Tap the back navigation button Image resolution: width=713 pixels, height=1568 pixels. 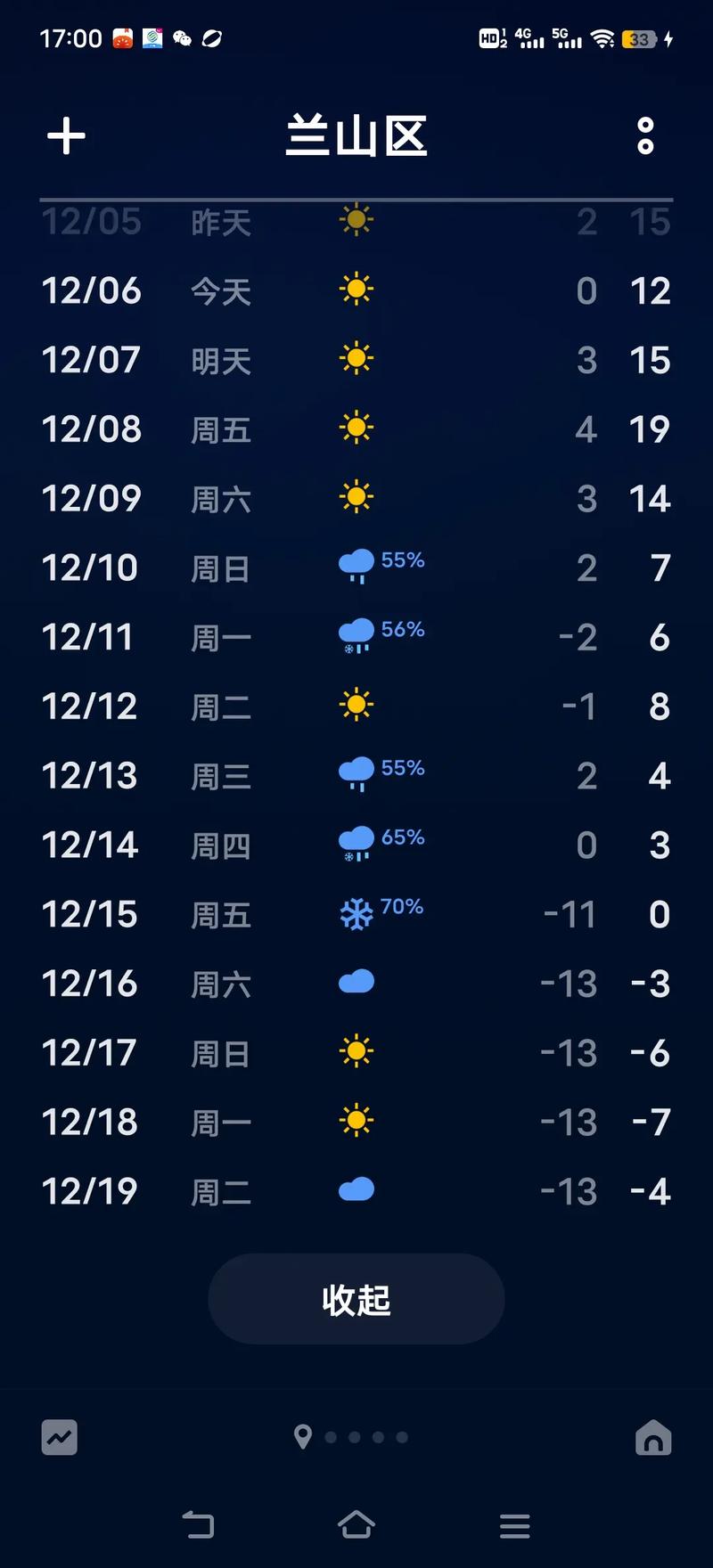point(198,1524)
